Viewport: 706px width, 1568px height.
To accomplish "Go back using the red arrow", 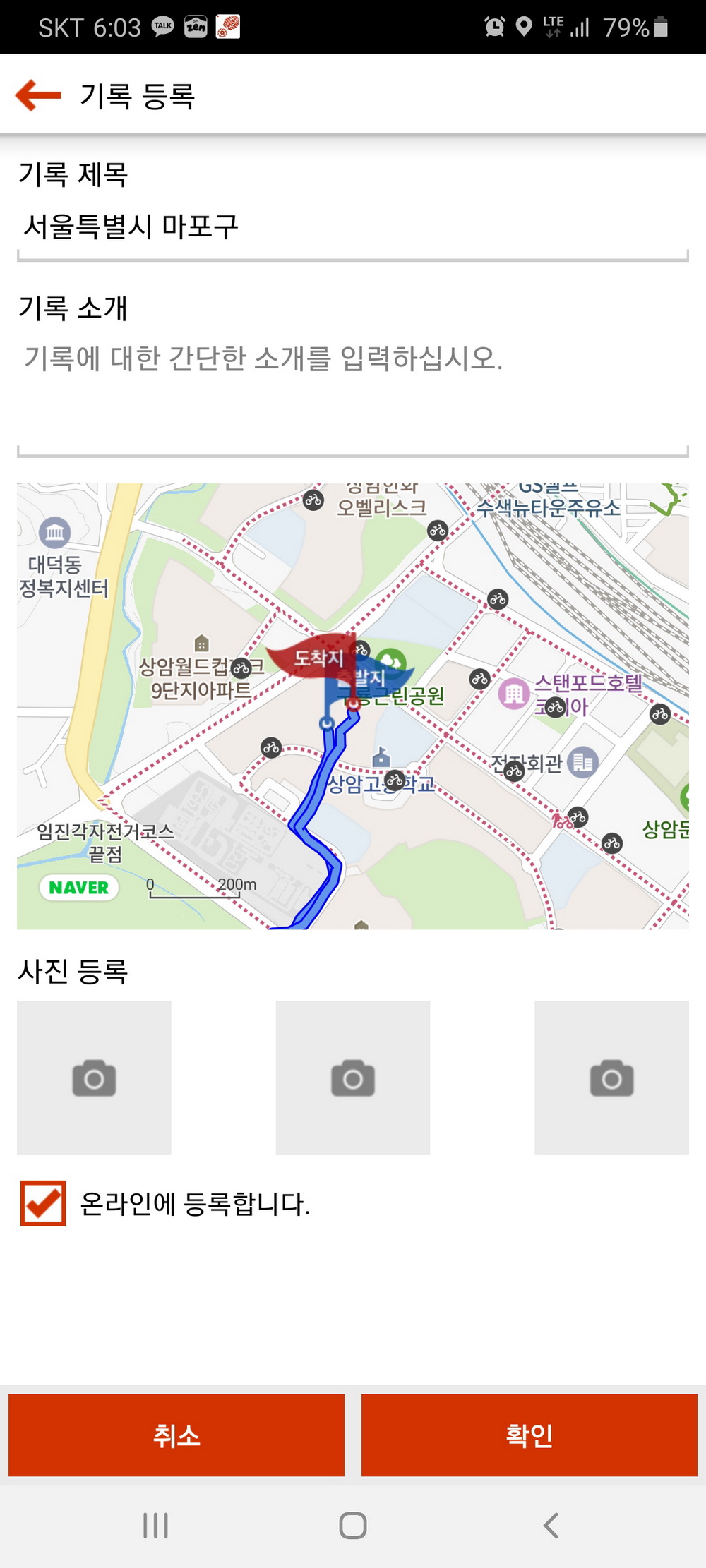I will pos(38,95).
